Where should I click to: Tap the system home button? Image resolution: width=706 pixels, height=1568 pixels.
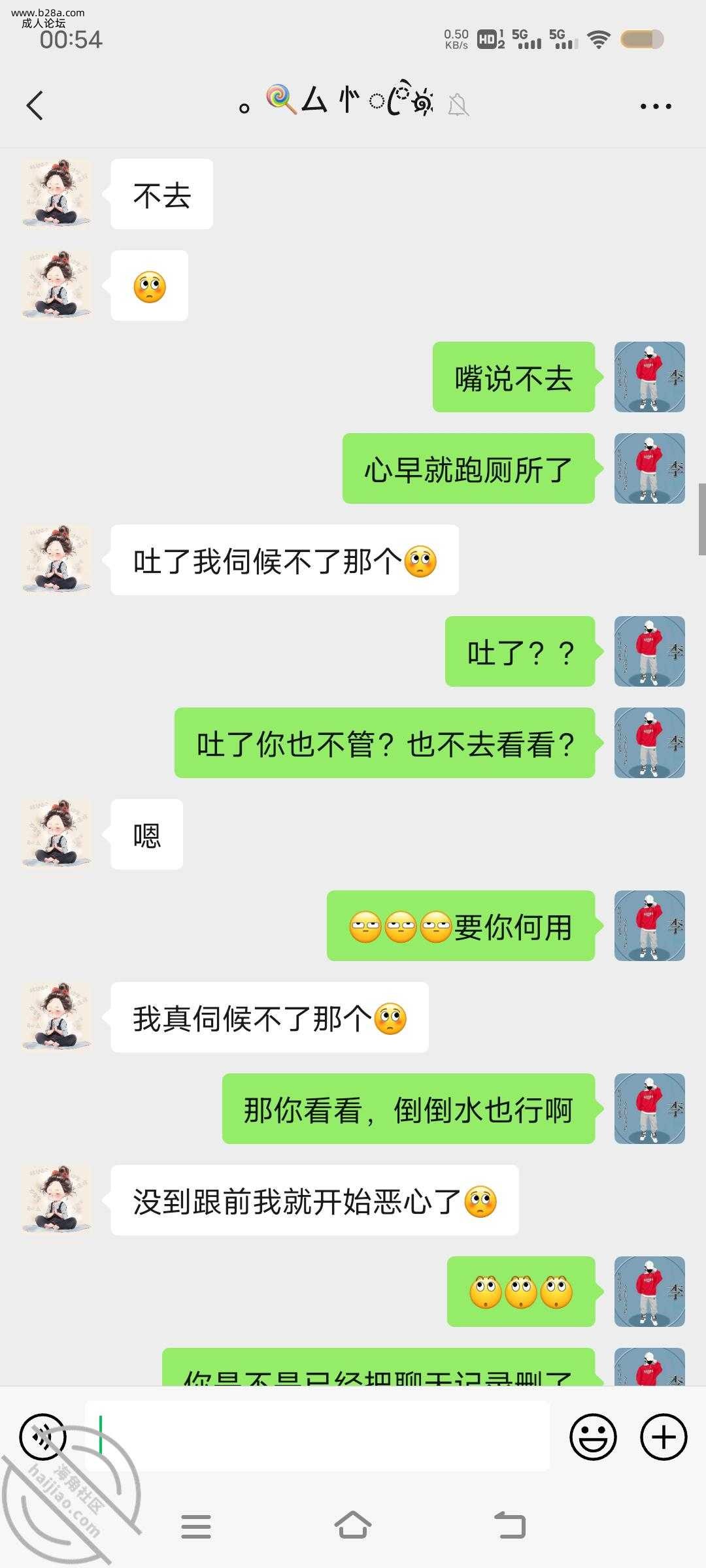[353, 1526]
